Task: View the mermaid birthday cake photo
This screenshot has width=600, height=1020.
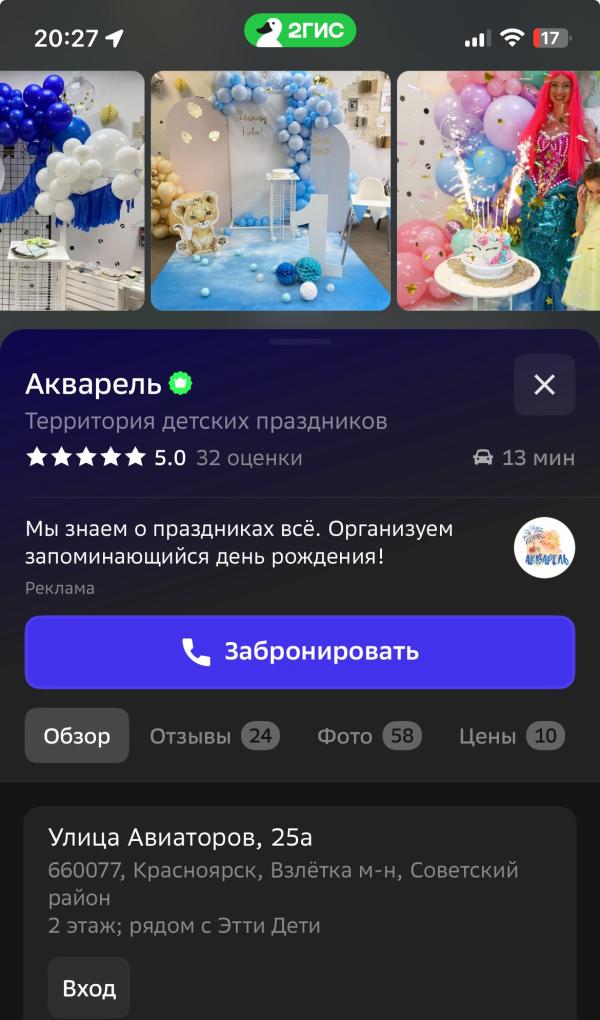Action: click(x=498, y=190)
